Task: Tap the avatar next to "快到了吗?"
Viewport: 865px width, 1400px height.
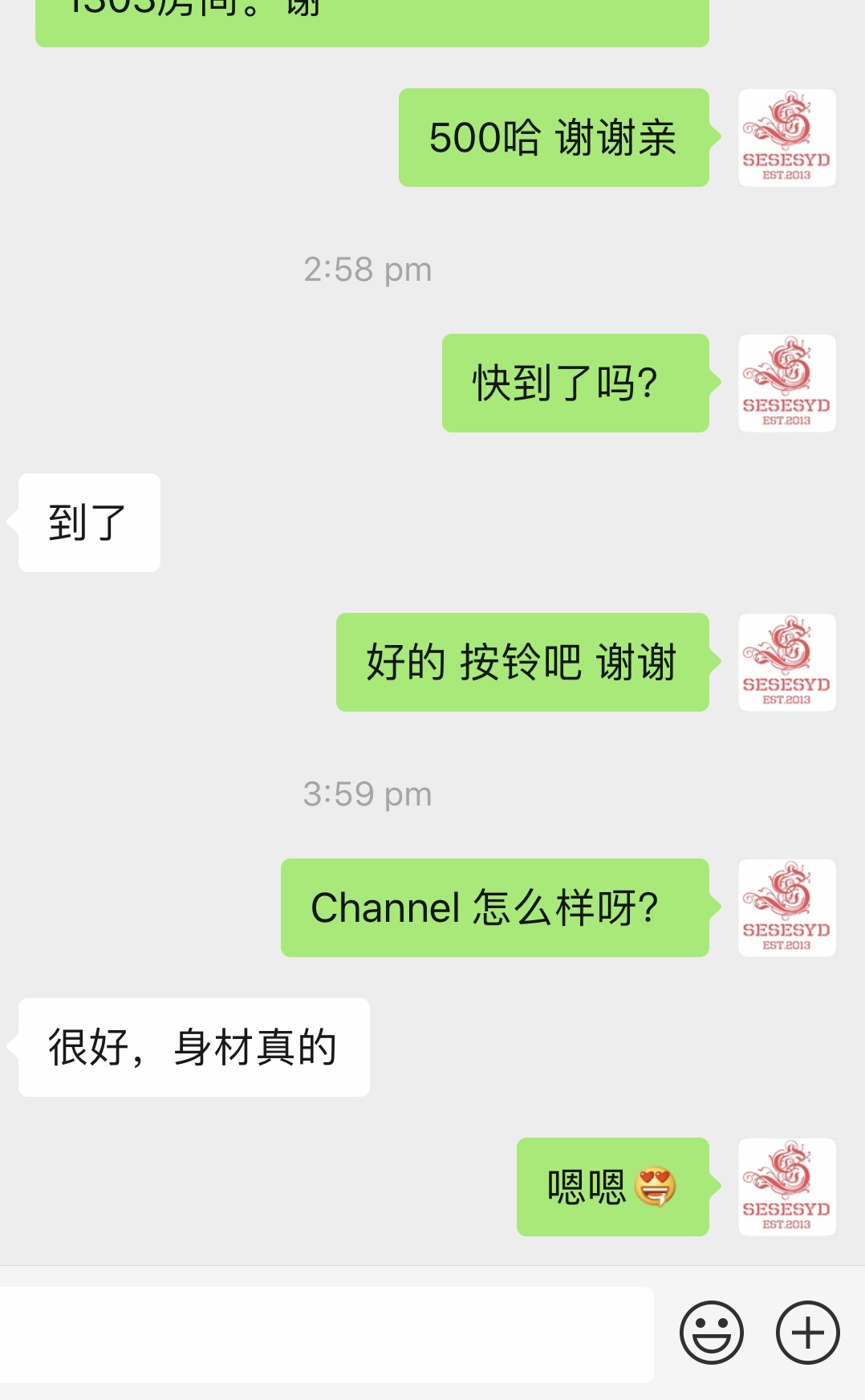Action: [786, 383]
